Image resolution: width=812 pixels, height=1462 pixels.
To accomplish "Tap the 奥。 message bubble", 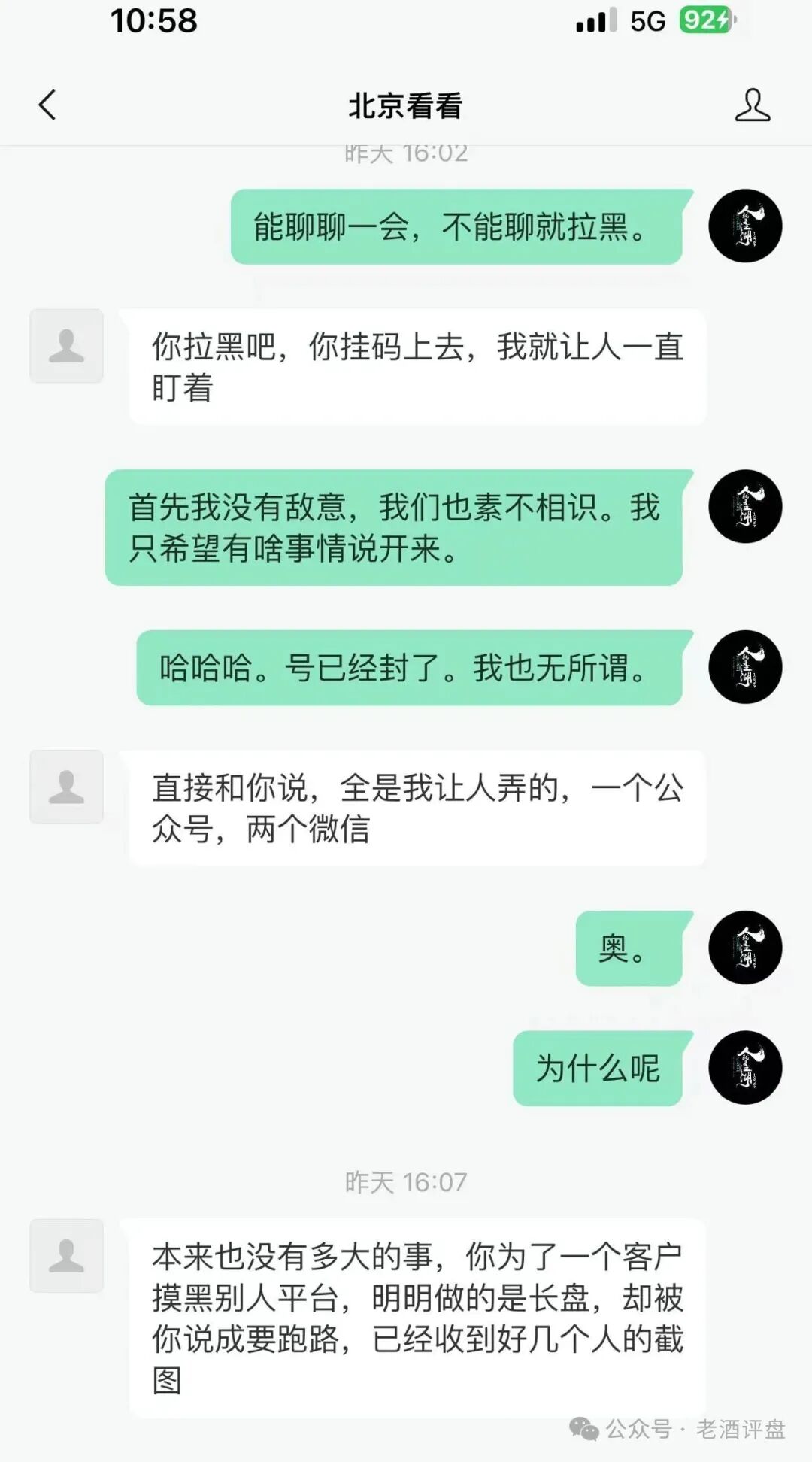I will (x=633, y=948).
